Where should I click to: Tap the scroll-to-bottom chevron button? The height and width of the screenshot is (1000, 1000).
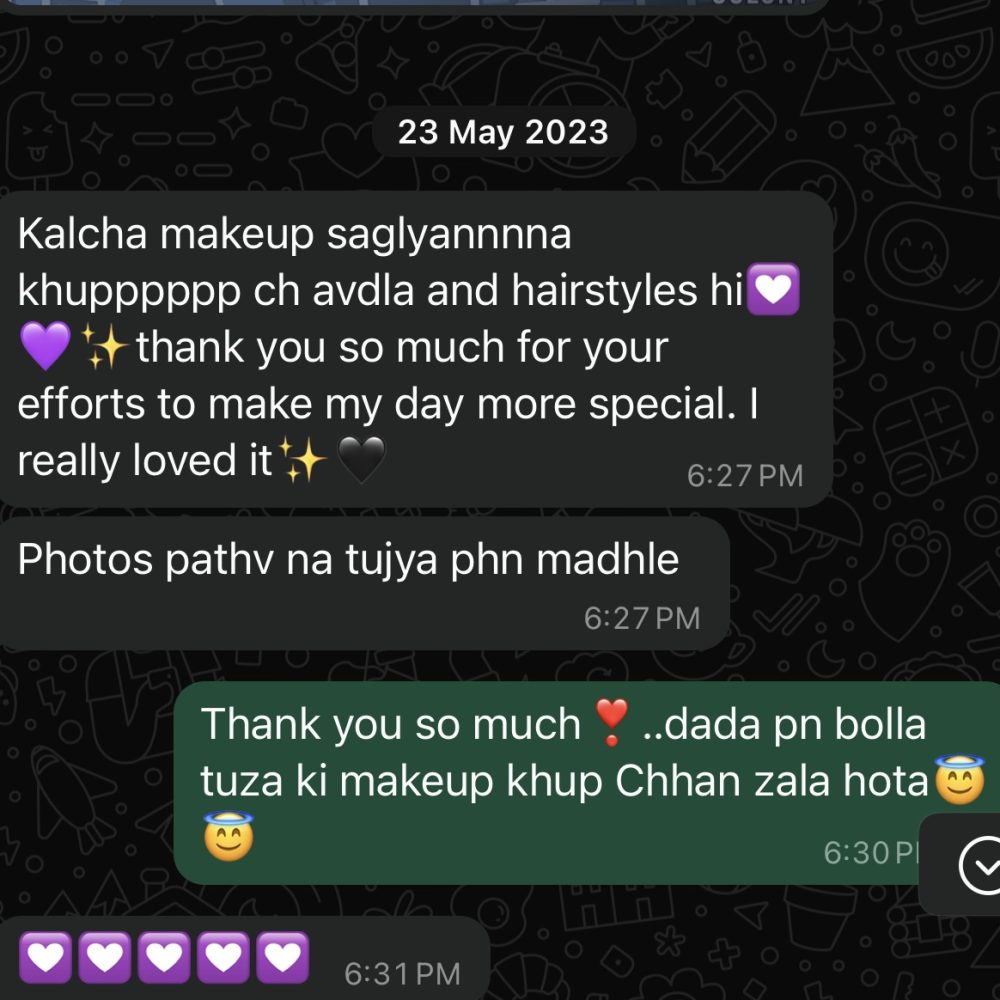[978, 866]
